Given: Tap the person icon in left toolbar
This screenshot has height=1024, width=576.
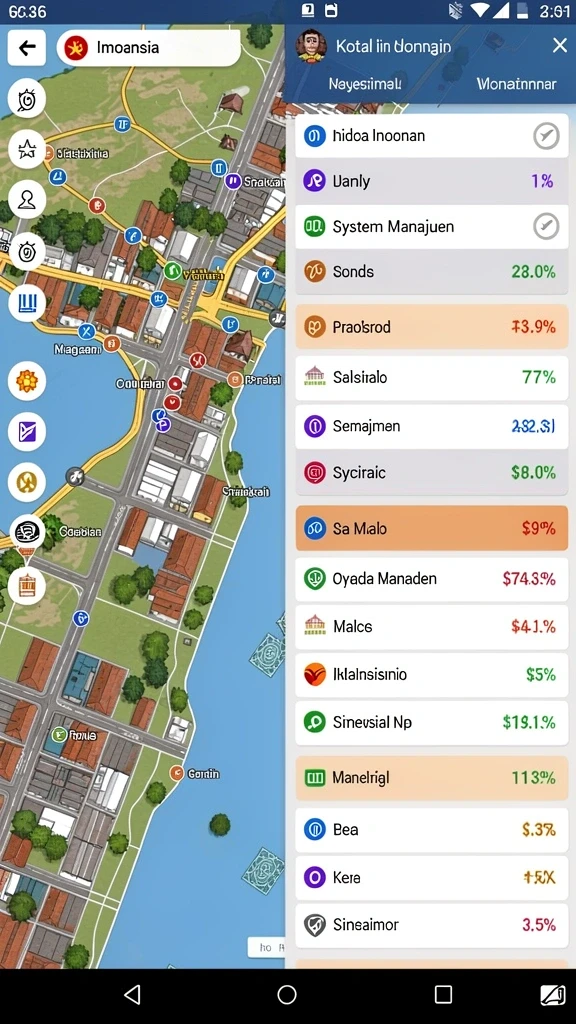Looking at the screenshot, I should [x=27, y=199].
